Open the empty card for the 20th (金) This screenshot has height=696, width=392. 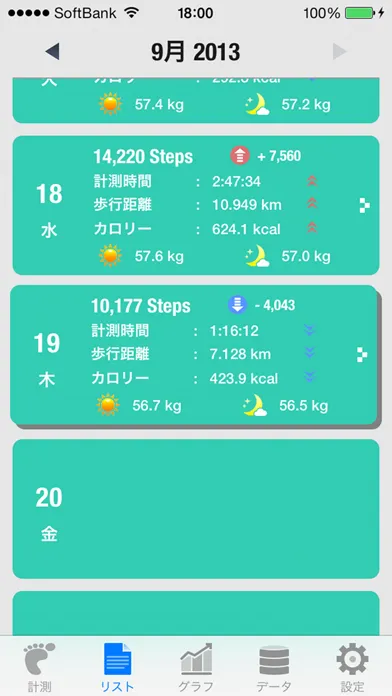coord(196,509)
